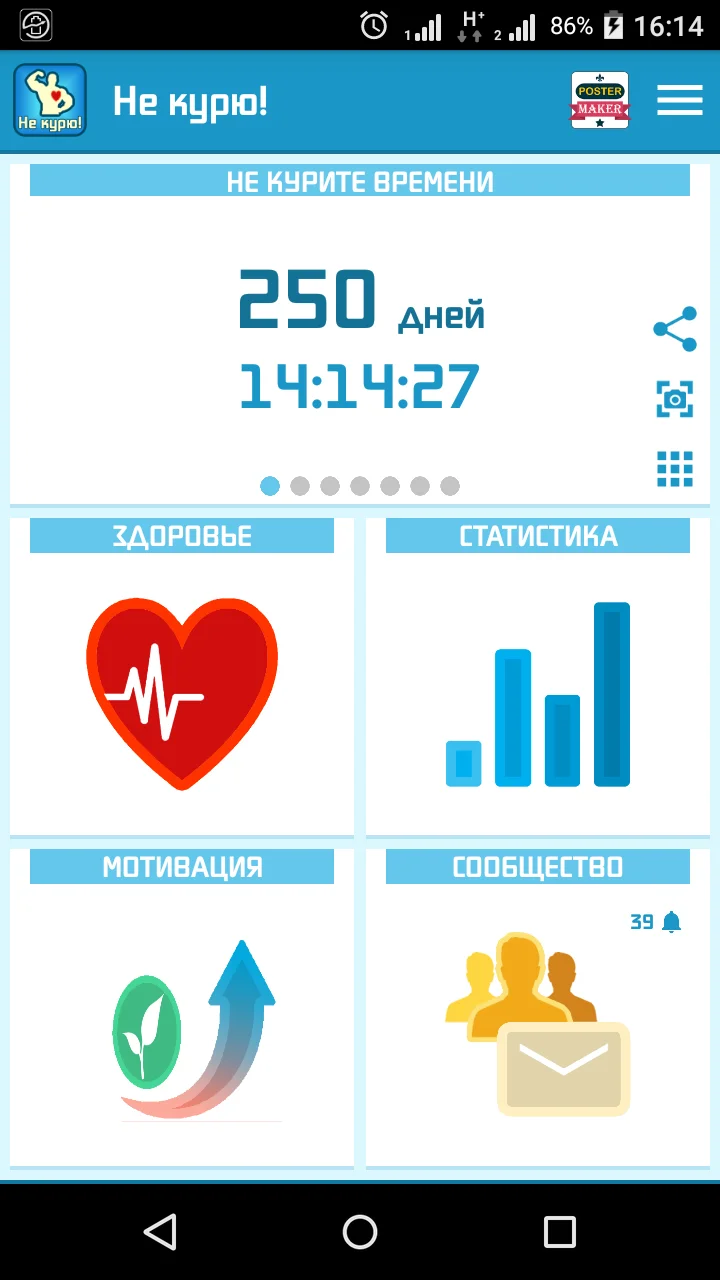The height and width of the screenshot is (1280, 720).
Task: Tap the 250 Дней counter display
Action: click(x=359, y=297)
